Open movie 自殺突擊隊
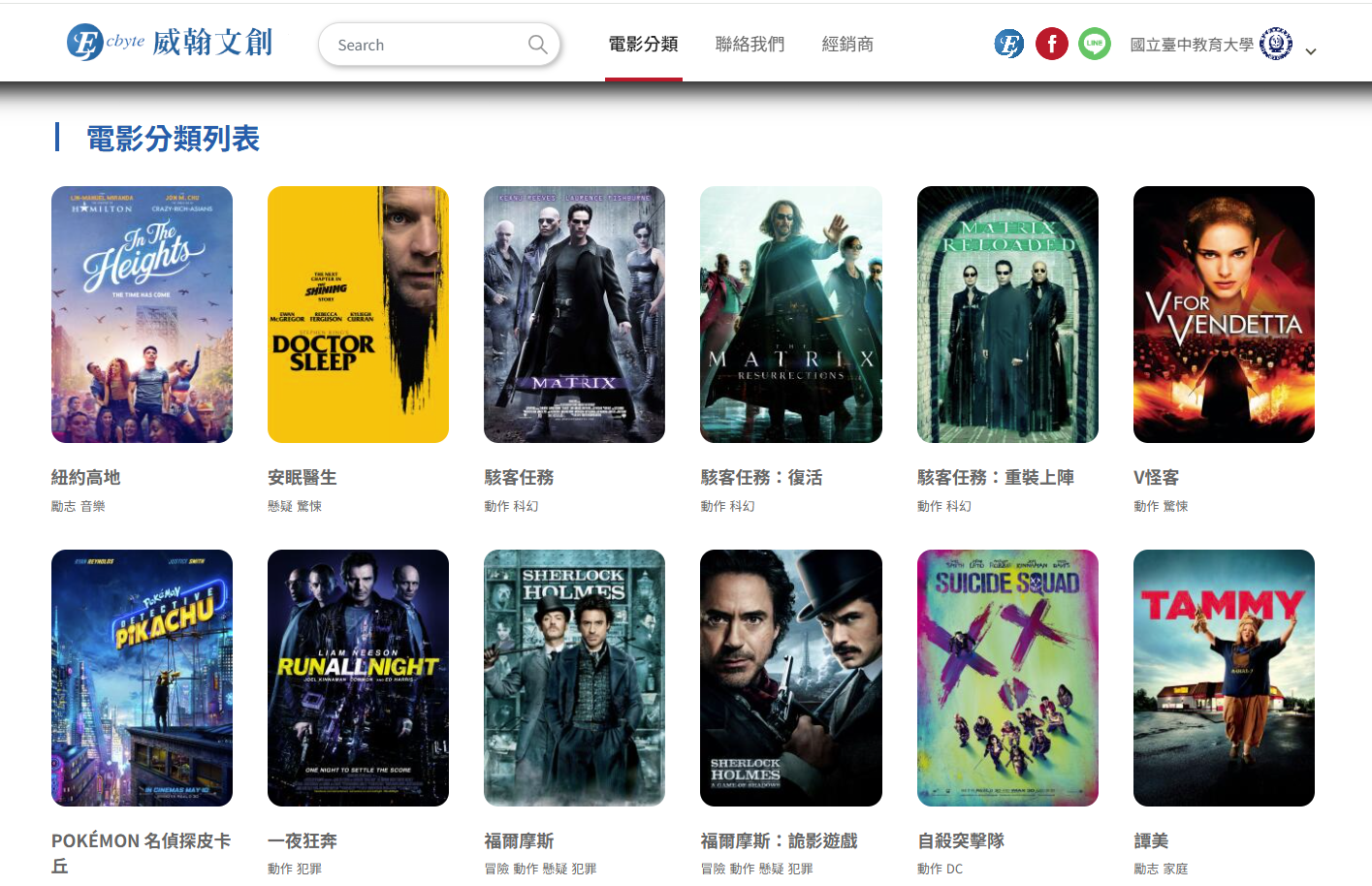 pos(1007,678)
